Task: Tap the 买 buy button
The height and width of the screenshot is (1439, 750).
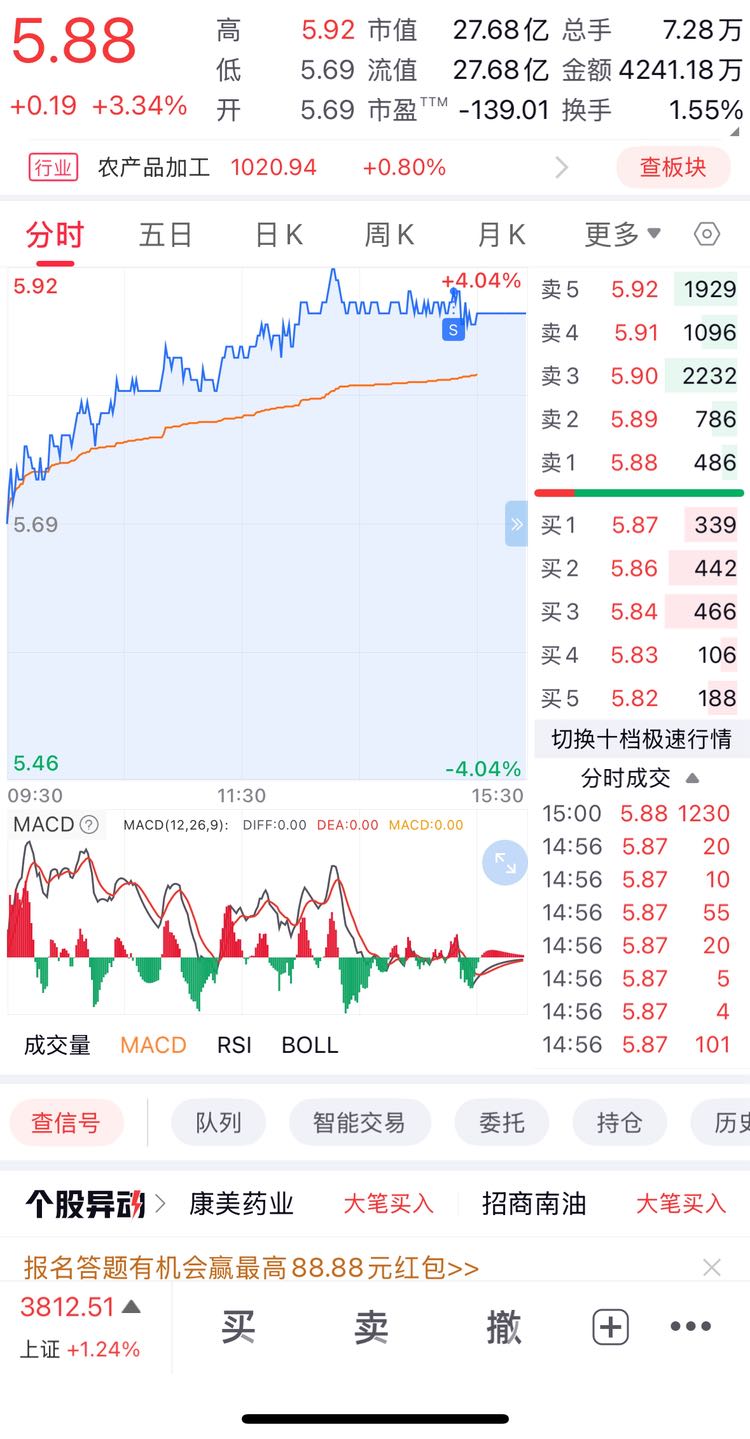Action: [x=238, y=1328]
